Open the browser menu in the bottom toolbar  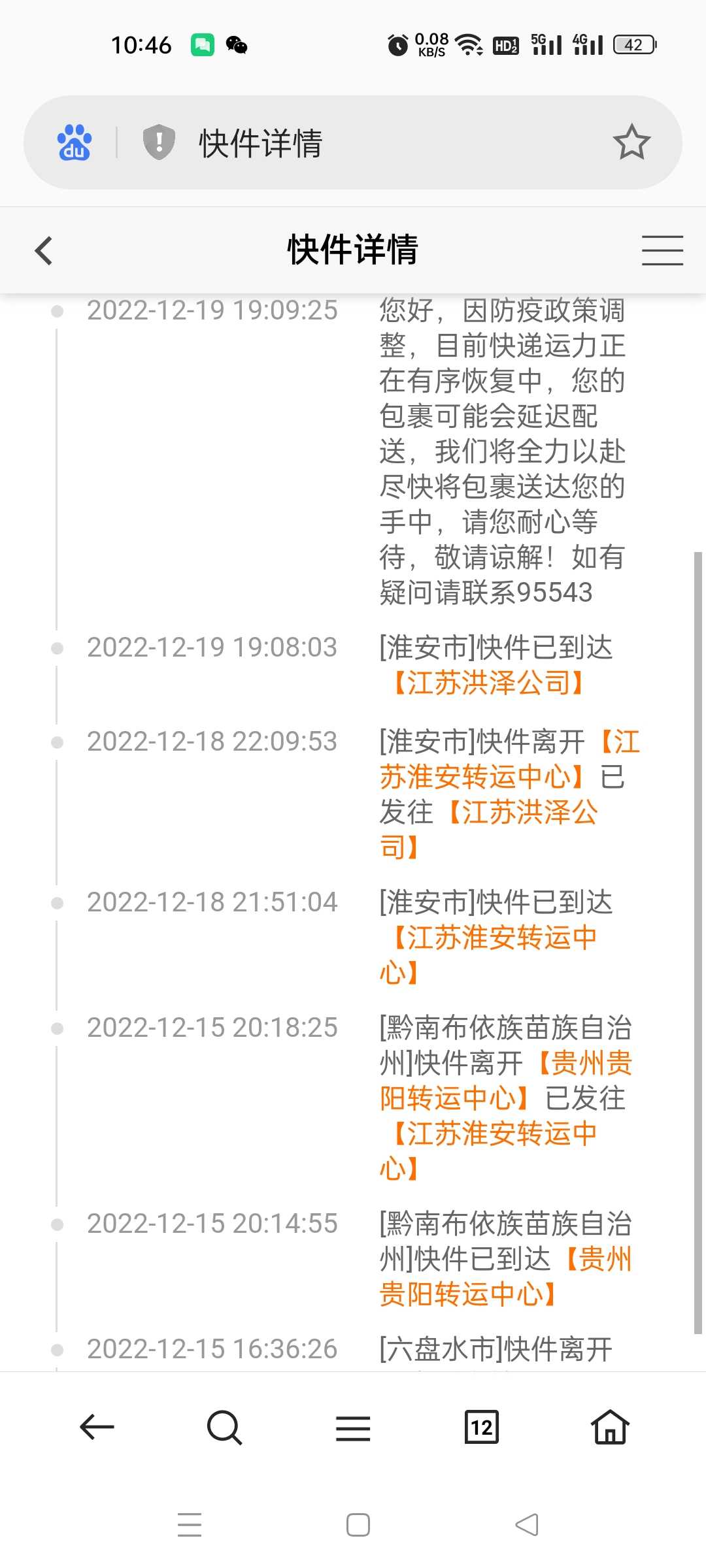353,1428
